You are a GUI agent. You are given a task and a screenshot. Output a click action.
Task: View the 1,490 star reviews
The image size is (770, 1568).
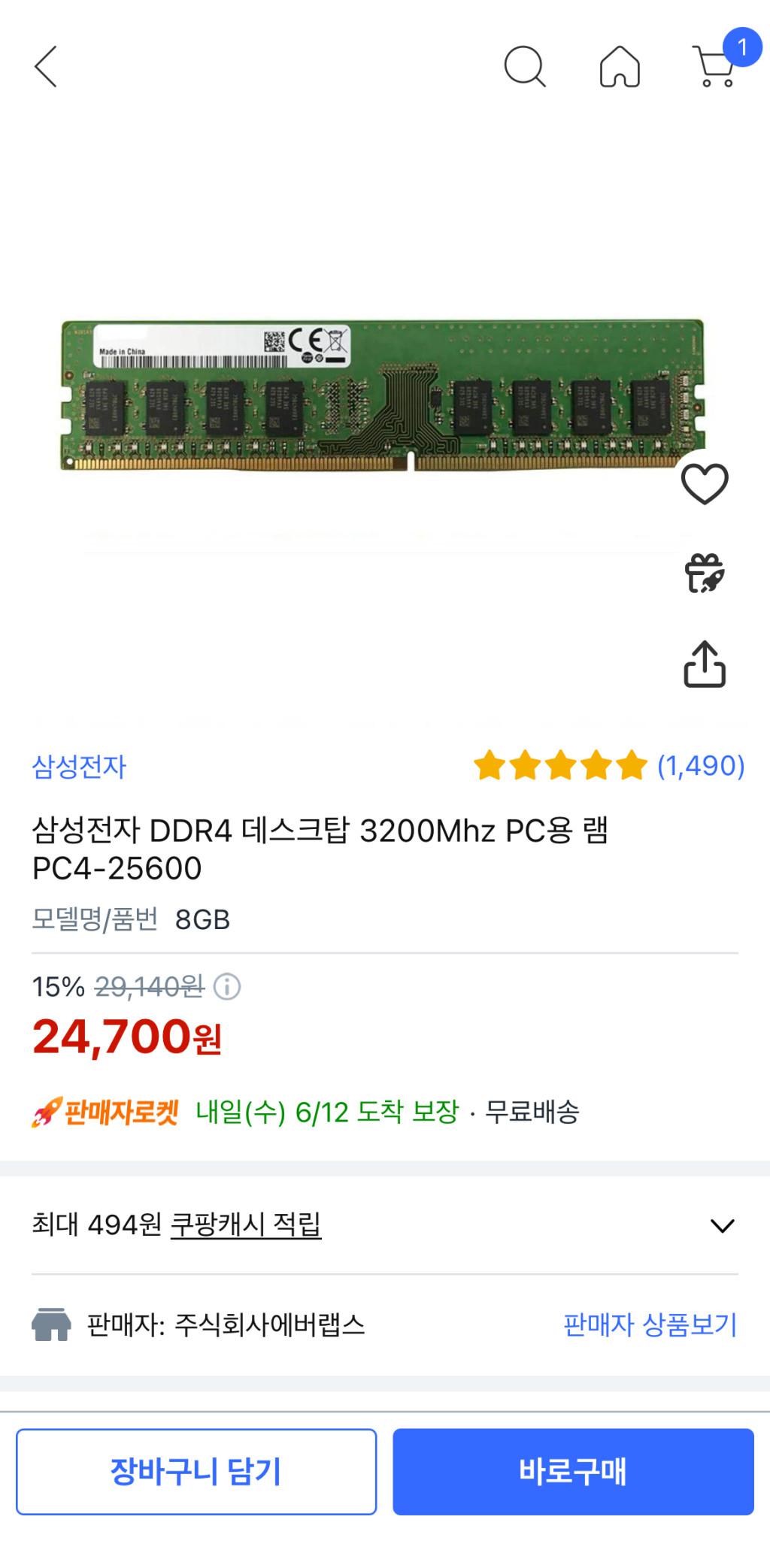[609, 766]
